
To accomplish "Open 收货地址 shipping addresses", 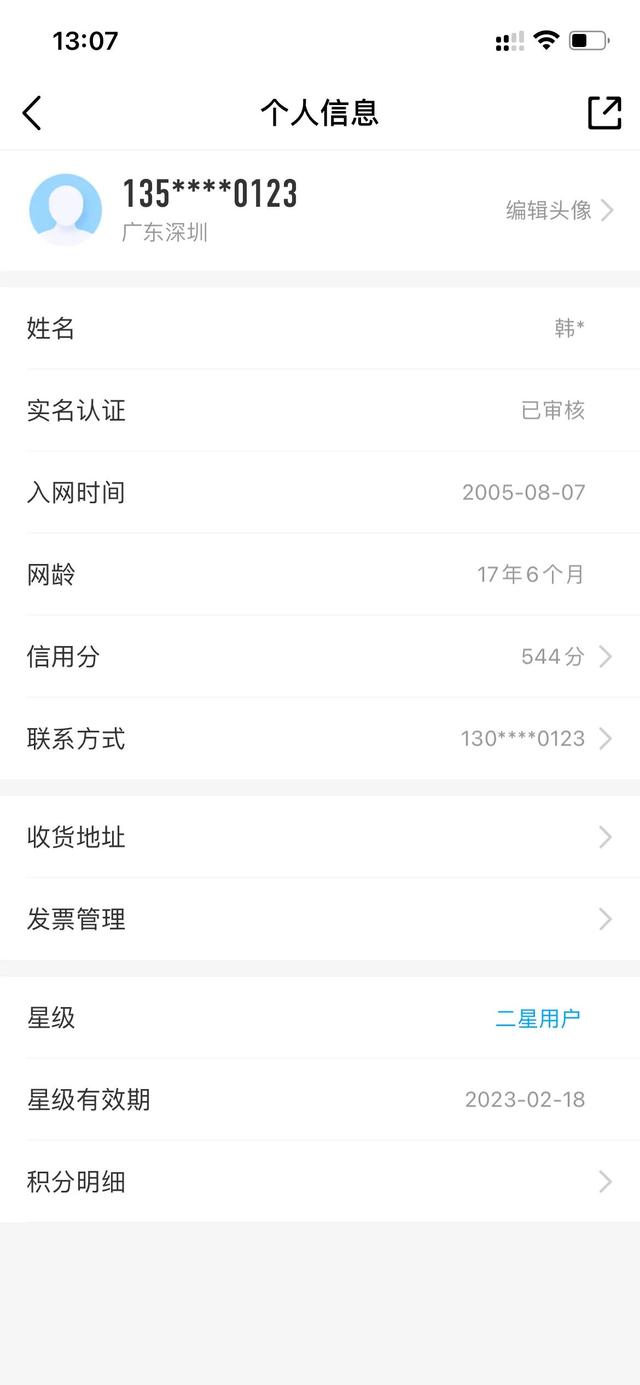I will 320,837.
